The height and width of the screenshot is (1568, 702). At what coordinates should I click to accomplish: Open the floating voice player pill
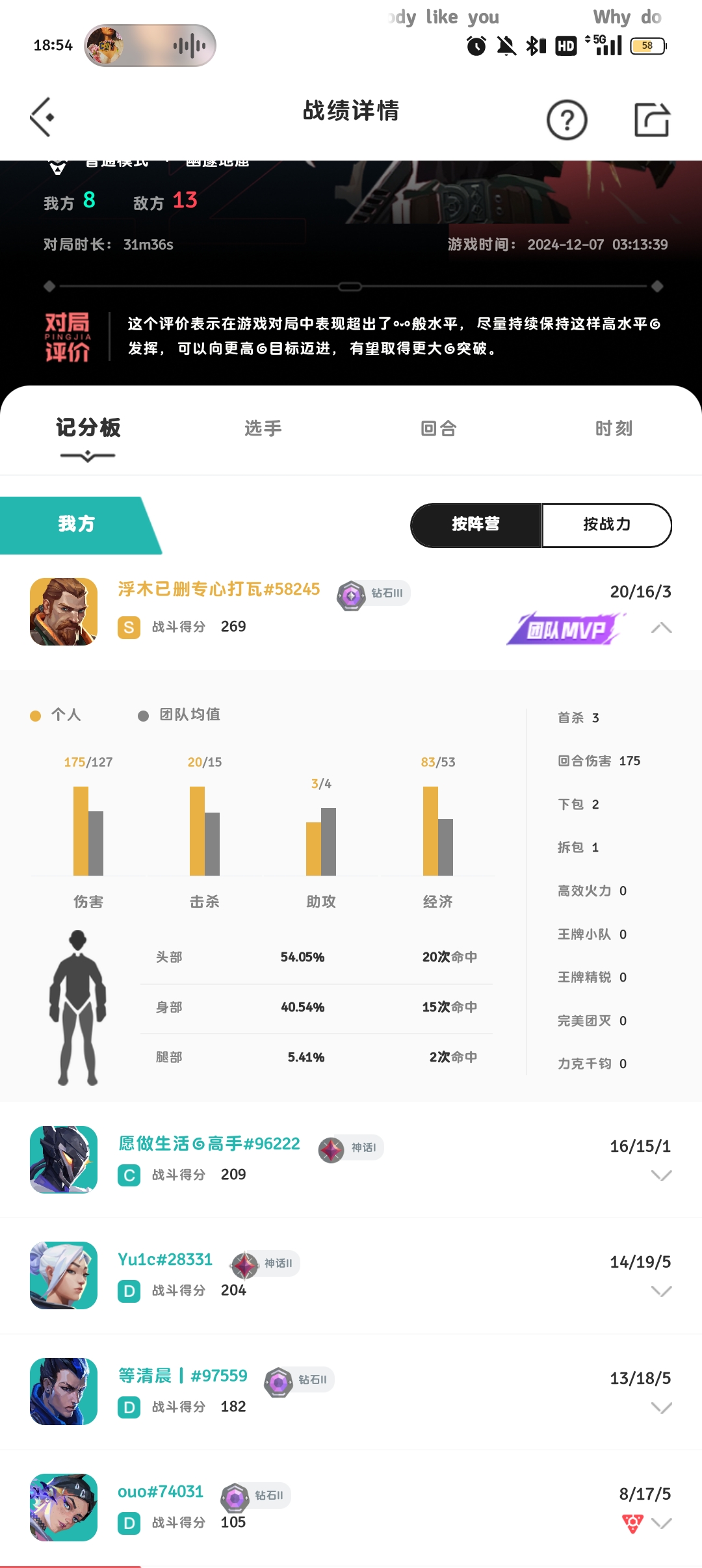[150, 46]
